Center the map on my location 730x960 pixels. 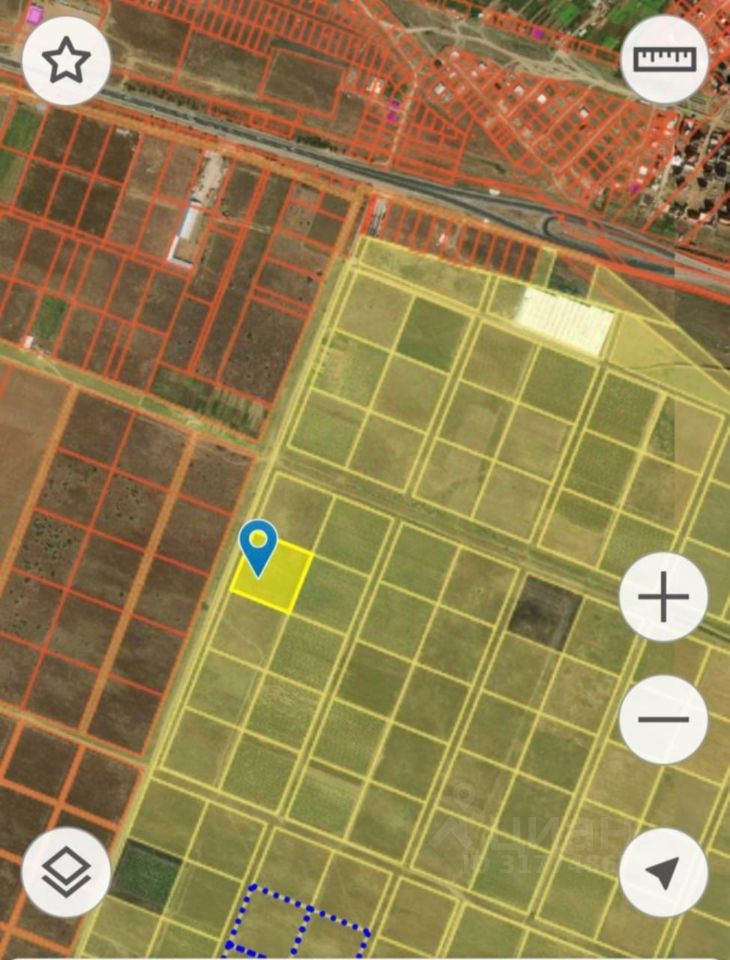663,872
